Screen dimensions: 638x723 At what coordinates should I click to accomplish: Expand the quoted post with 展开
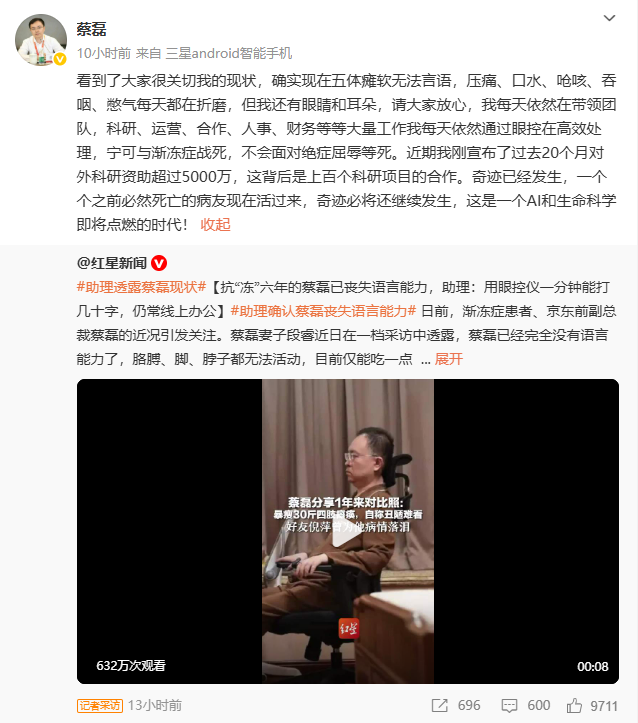click(449, 358)
